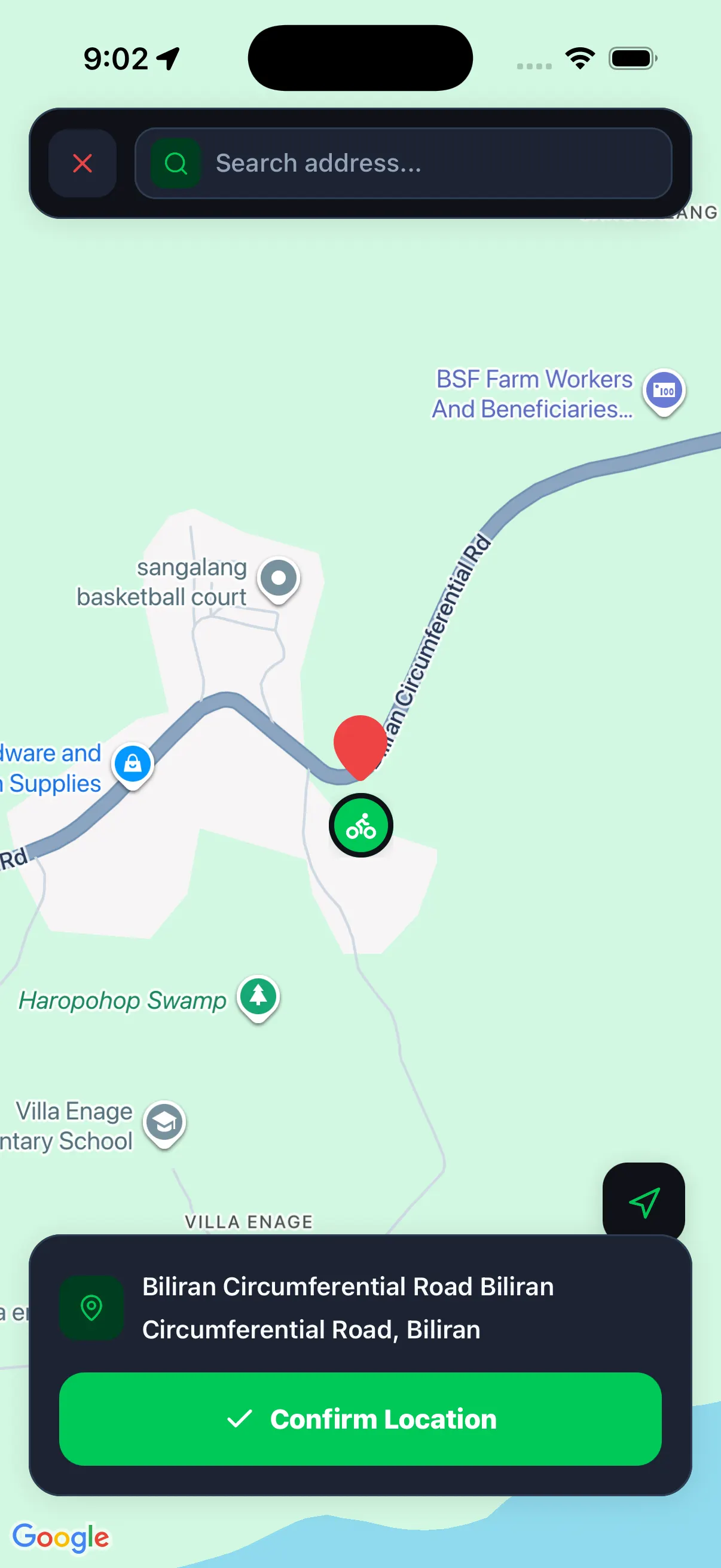This screenshot has width=721, height=1568.
Task: Recenter map to my current location
Action: point(643,1203)
